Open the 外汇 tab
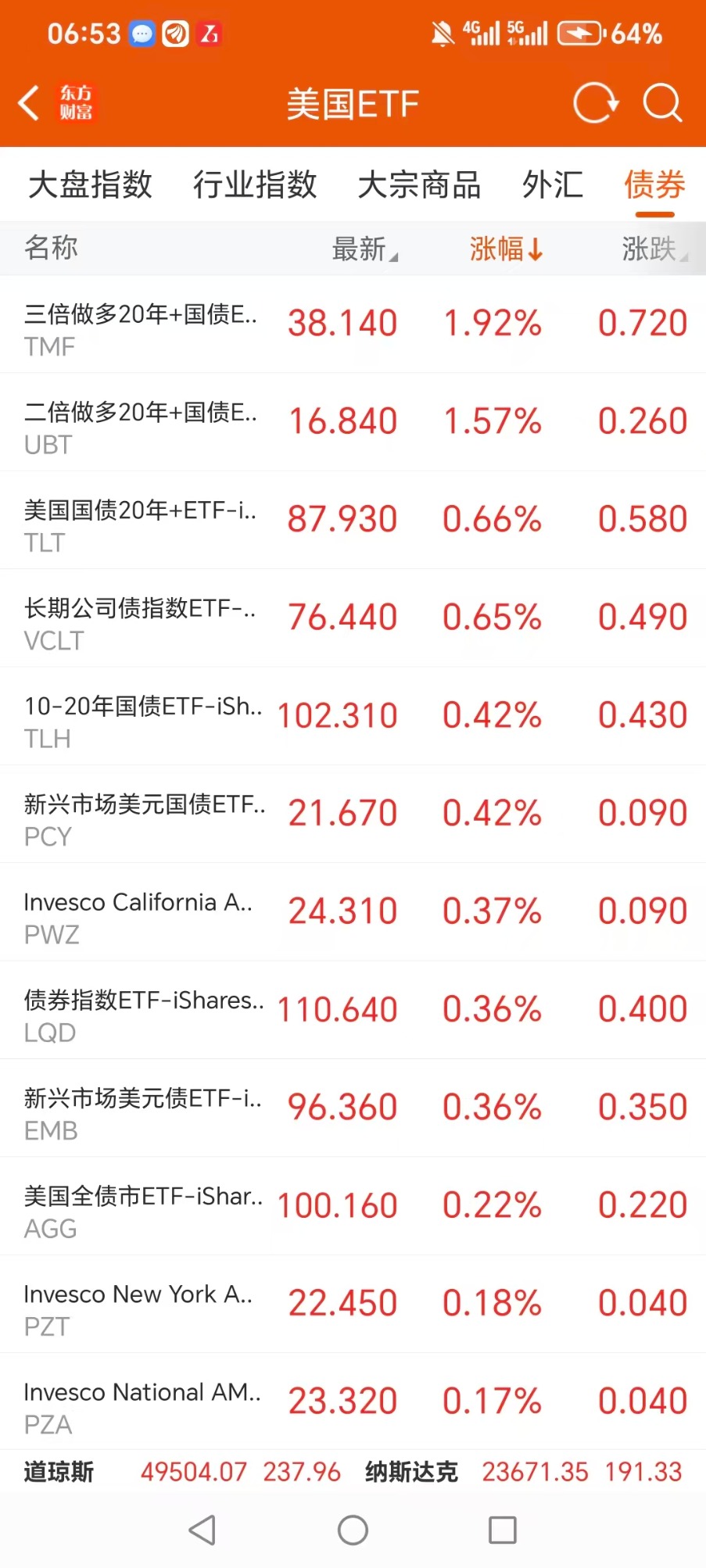 [553, 185]
